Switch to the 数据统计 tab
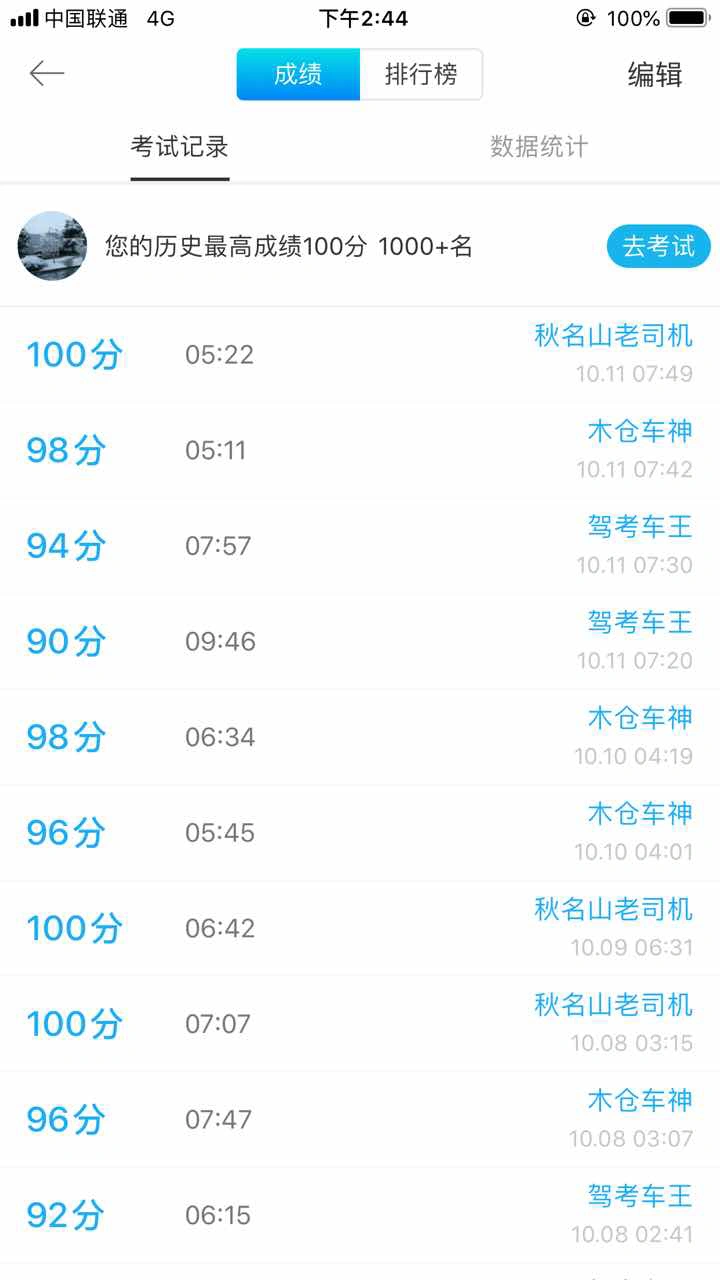 tap(539, 148)
